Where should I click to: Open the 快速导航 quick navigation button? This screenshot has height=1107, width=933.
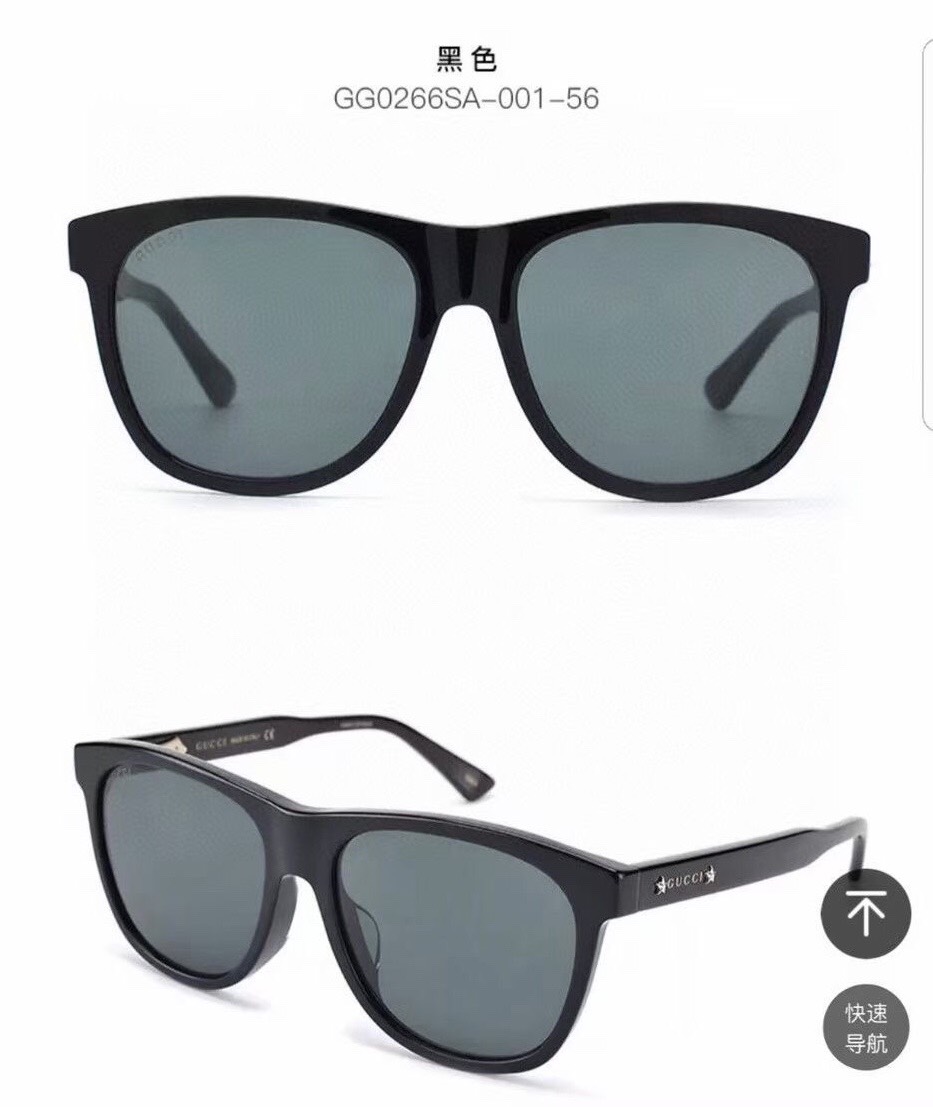tap(866, 1029)
